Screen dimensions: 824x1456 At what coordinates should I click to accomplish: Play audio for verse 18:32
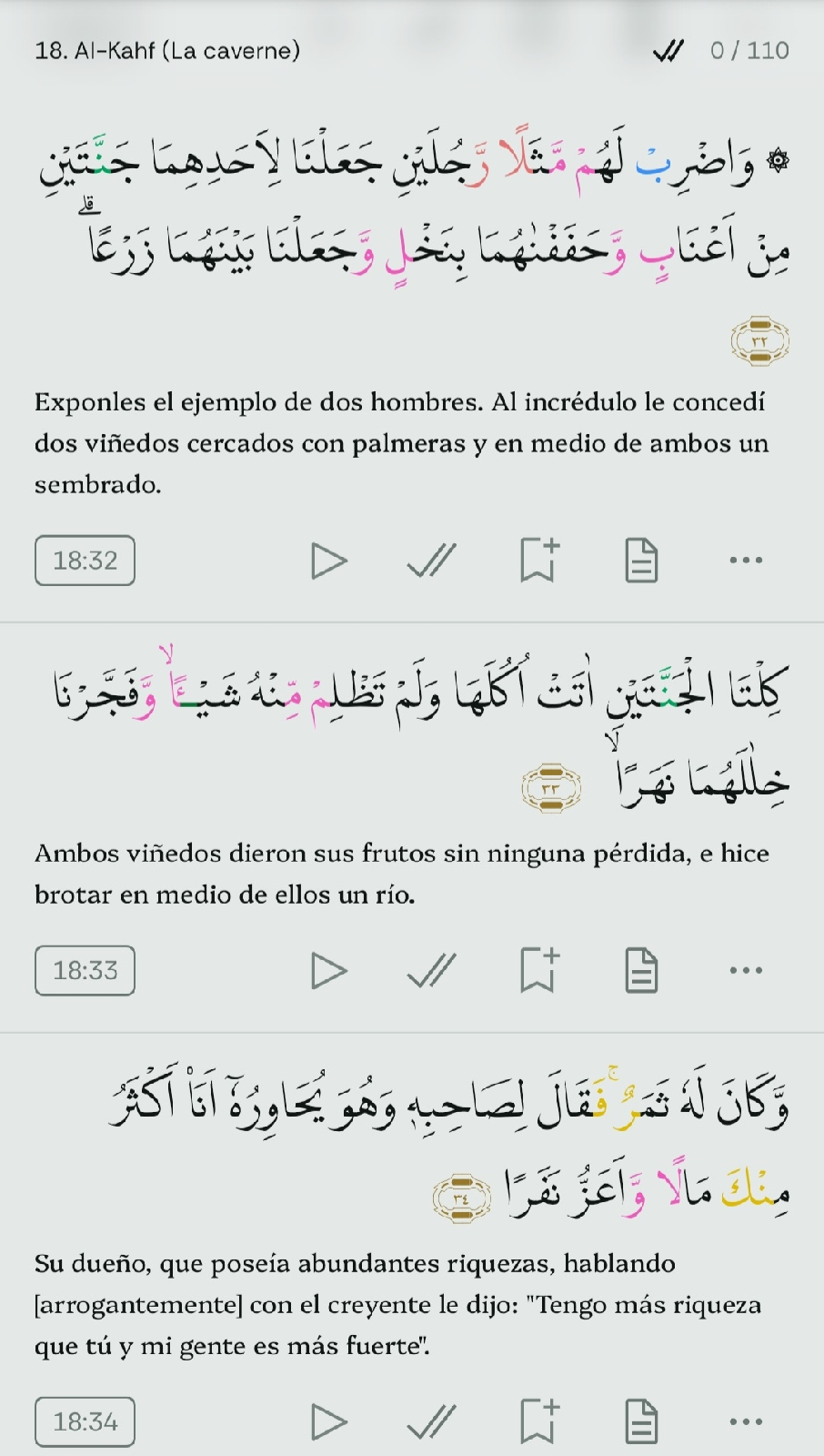328,561
